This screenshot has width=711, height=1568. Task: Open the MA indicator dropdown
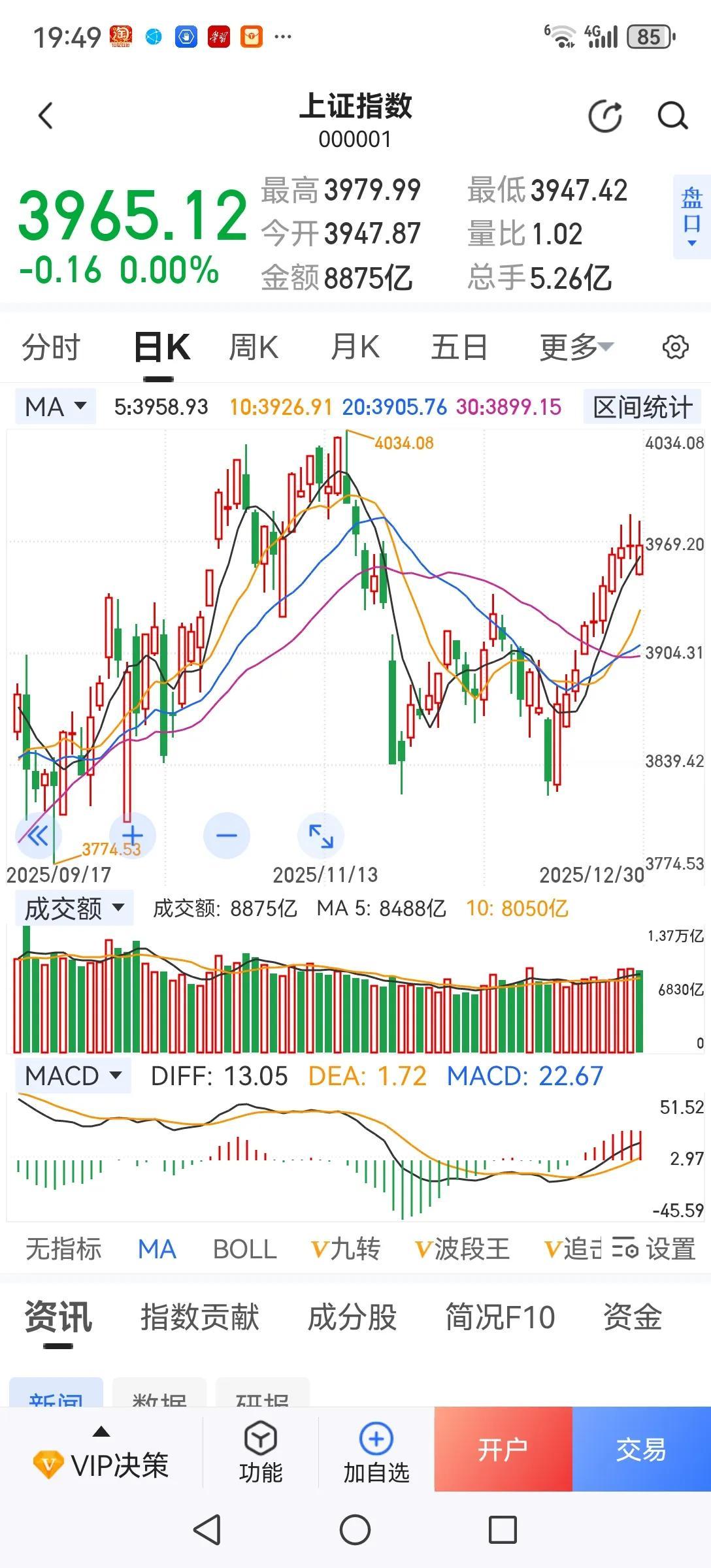tap(55, 406)
